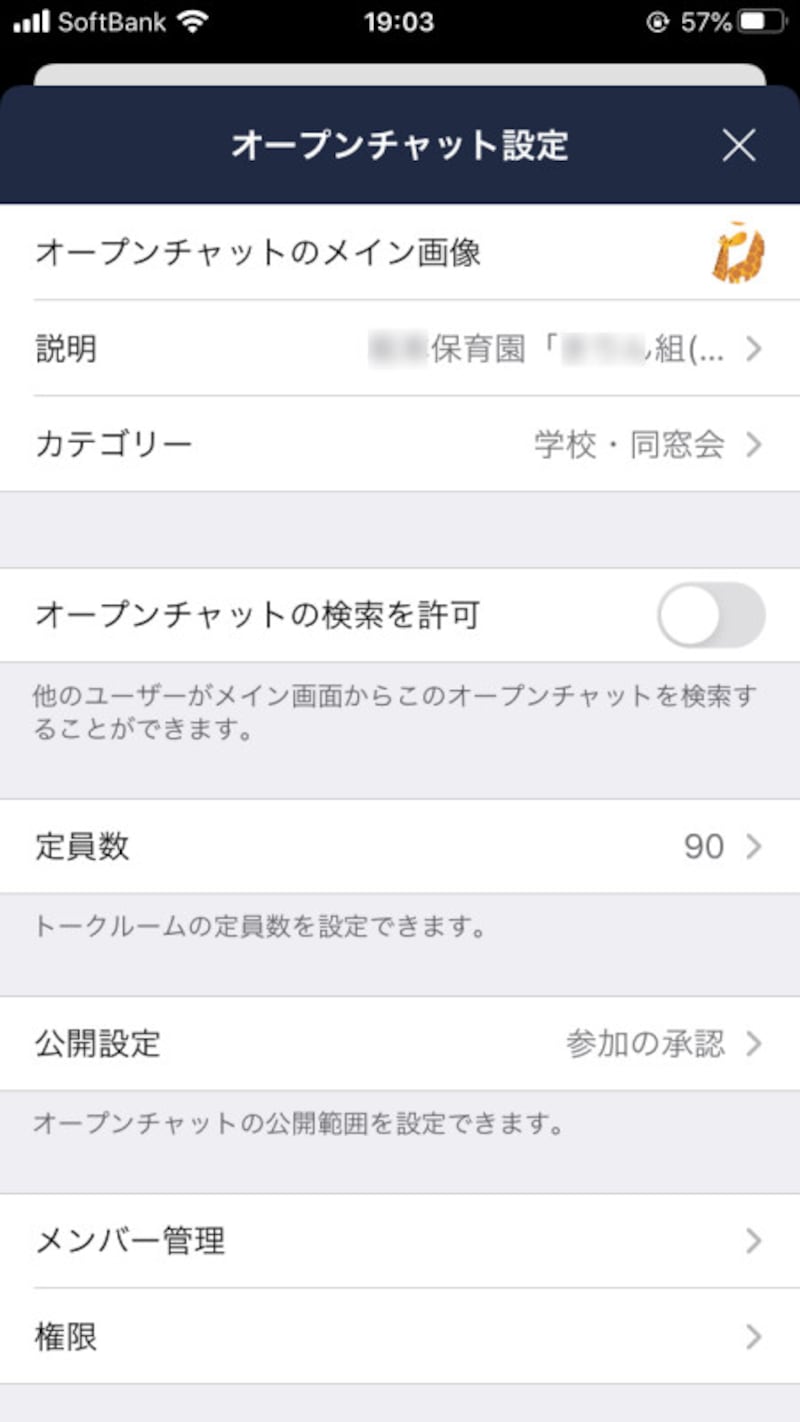Expand the 定員数 capacity row chevron
The image size is (800, 1422).
[x=754, y=845]
